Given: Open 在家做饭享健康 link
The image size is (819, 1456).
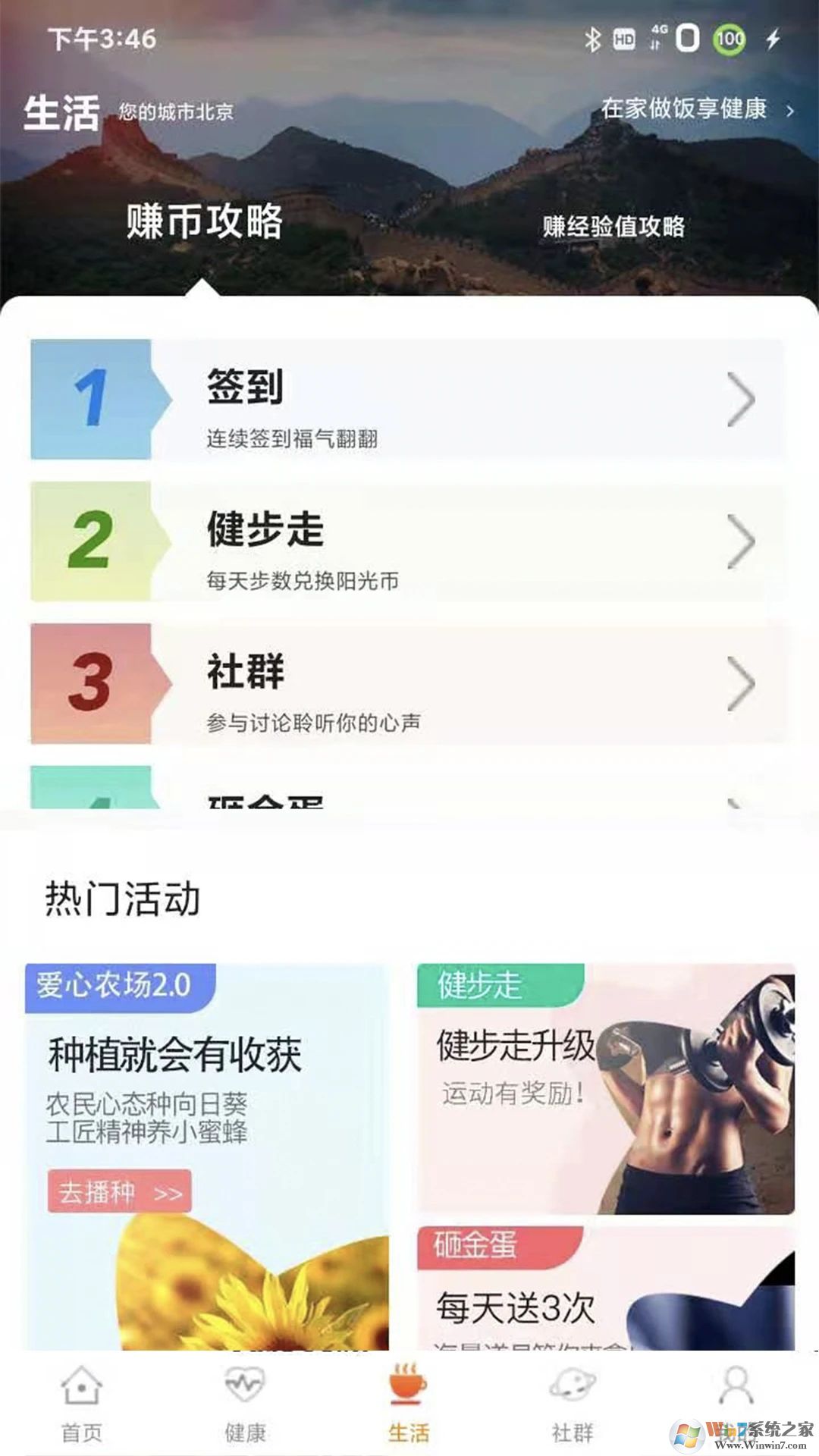Looking at the screenshot, I should [x=686, y=110].
